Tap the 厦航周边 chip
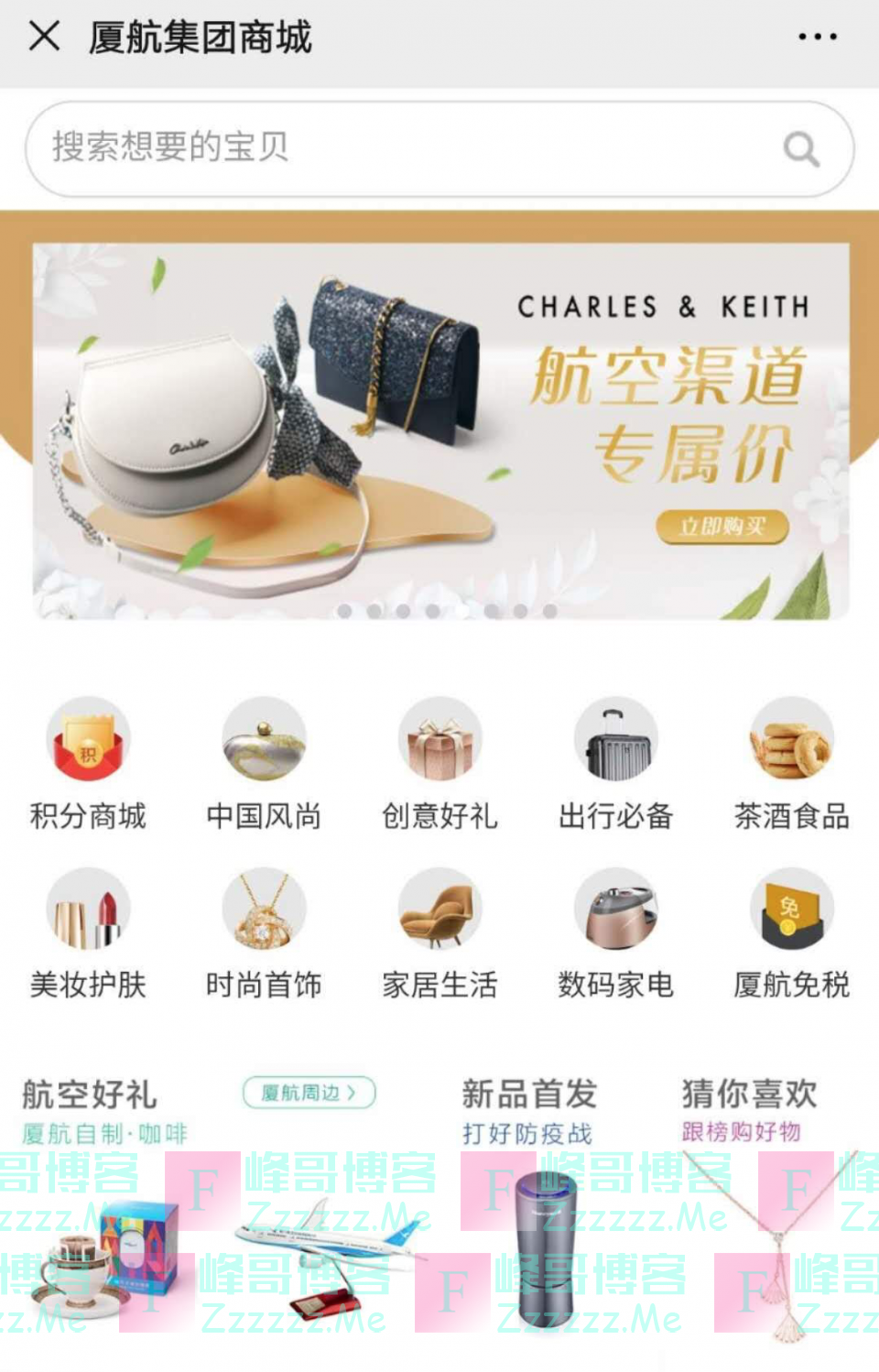Image resolution: width=879 pixels, height=1372 pixels. [309, 1093]
